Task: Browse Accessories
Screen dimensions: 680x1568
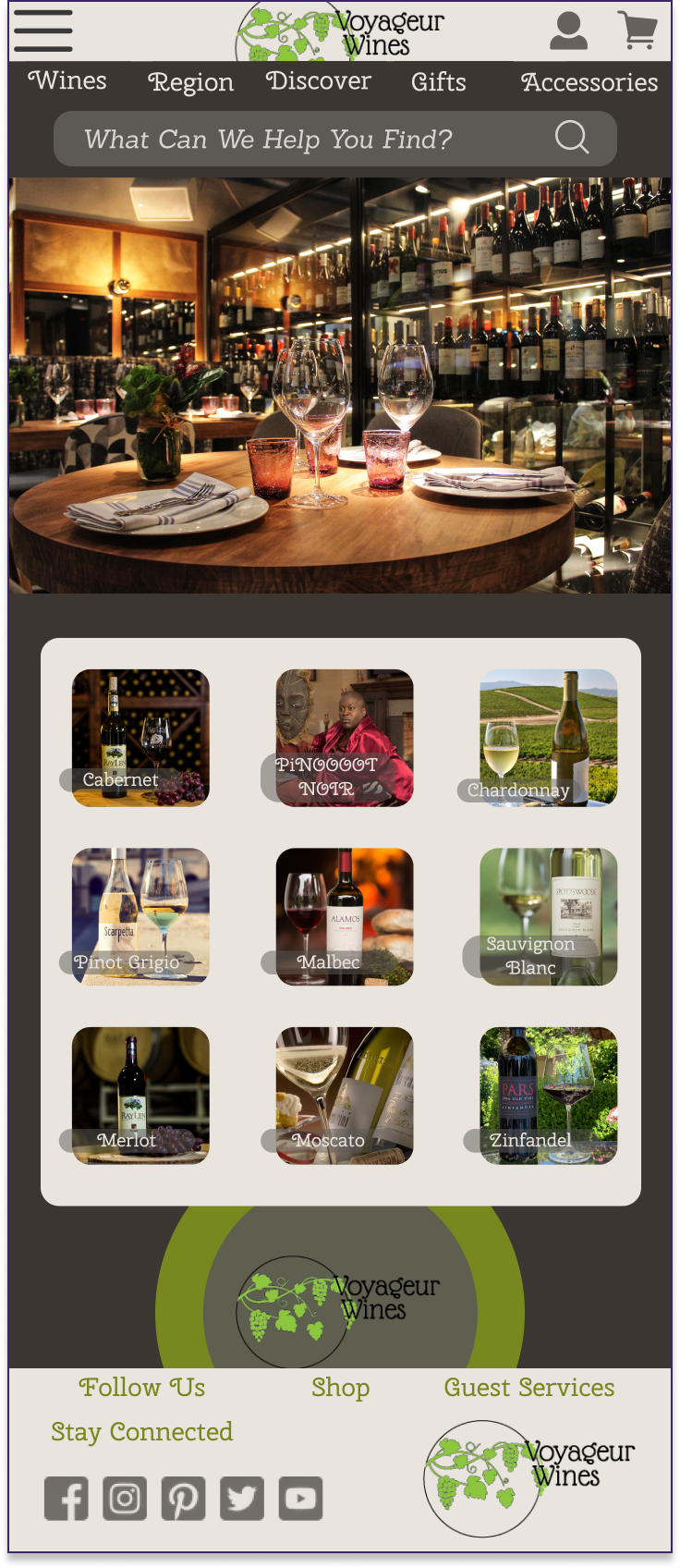Action: (589, 82)
